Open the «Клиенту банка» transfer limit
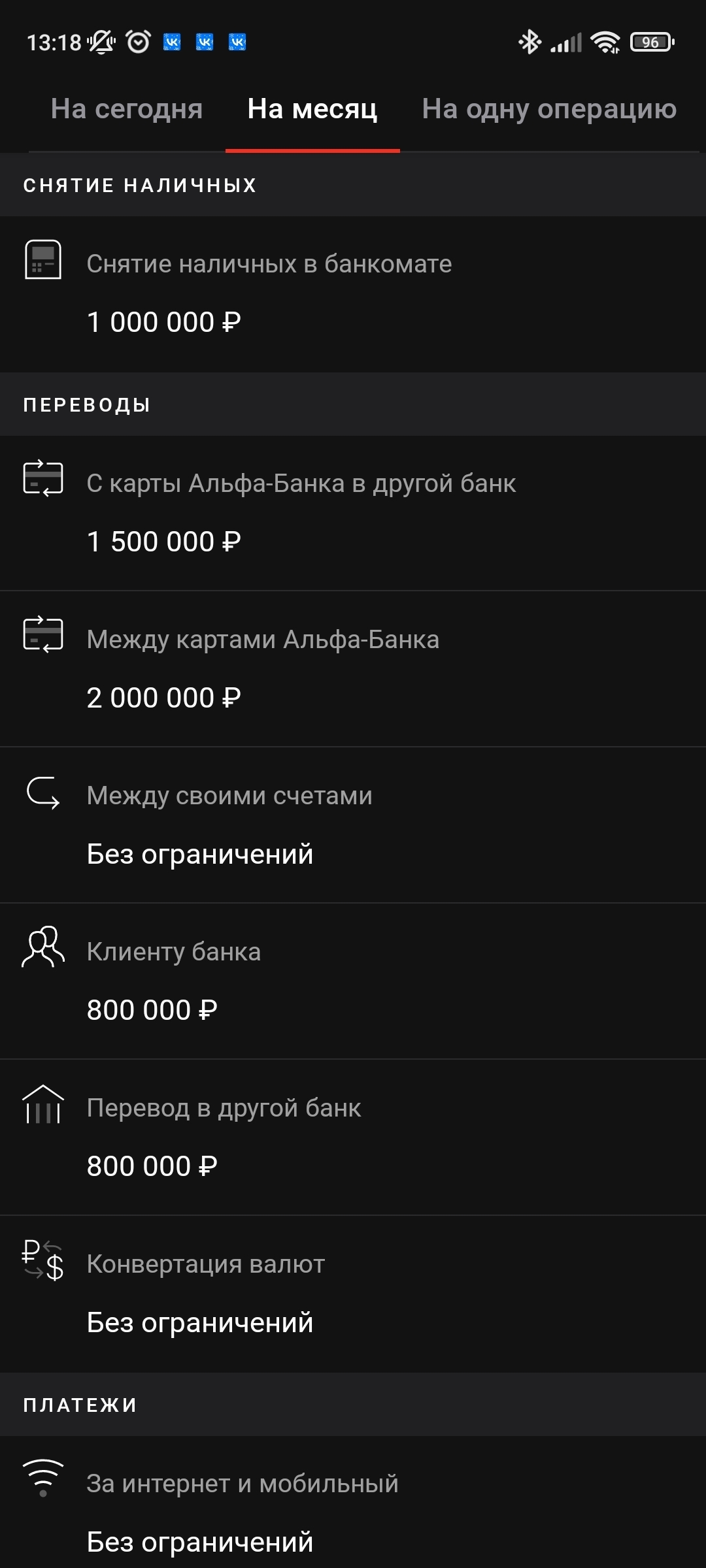The image size is (706, 1568). coord(353,981)
